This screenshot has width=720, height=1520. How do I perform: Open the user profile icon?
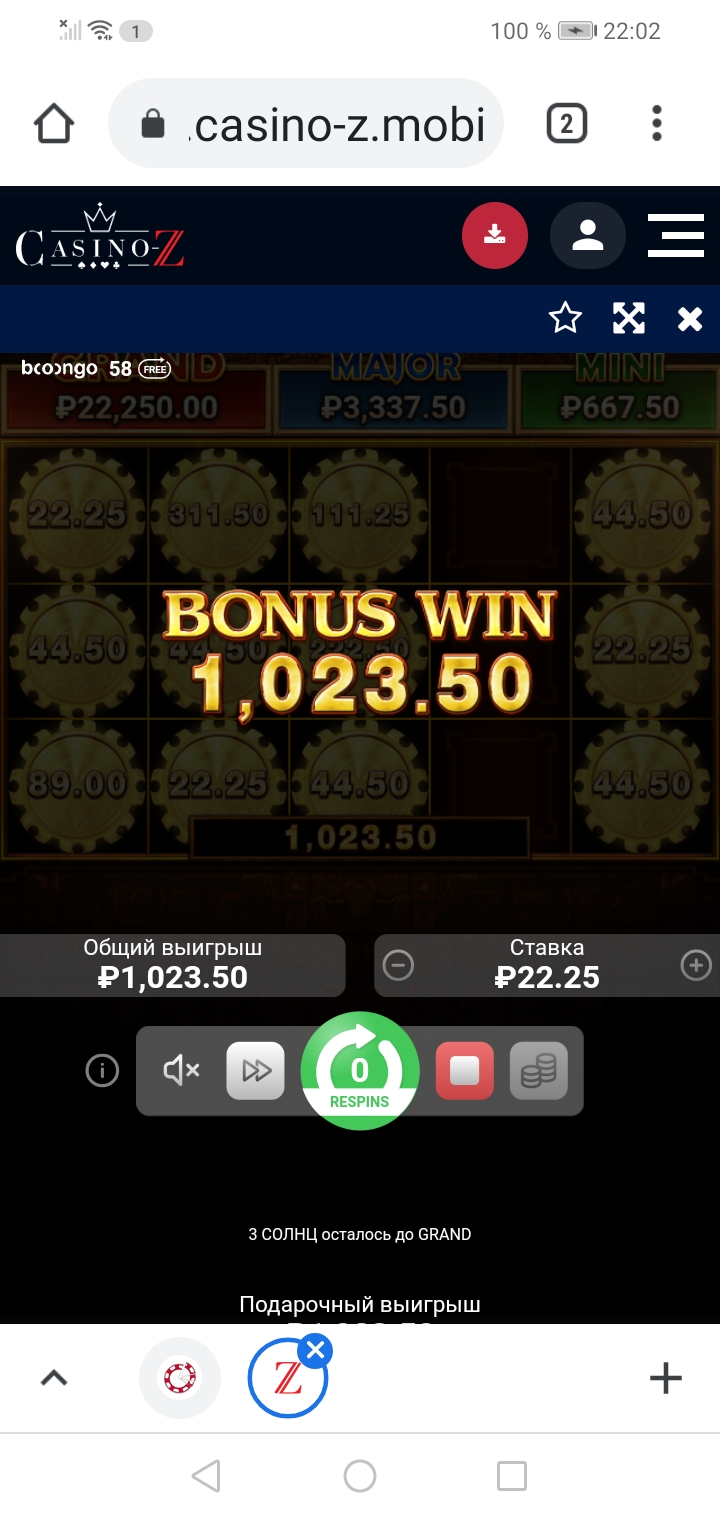pyautogui.click(x=588, y=236)
